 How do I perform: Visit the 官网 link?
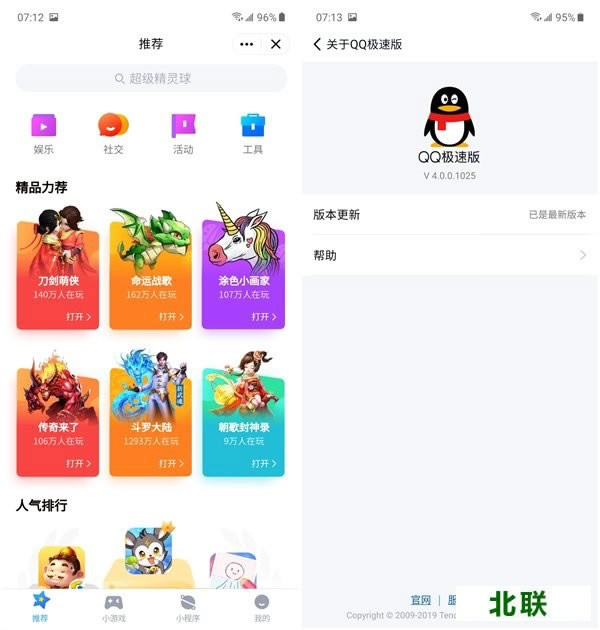pos(420,600)
